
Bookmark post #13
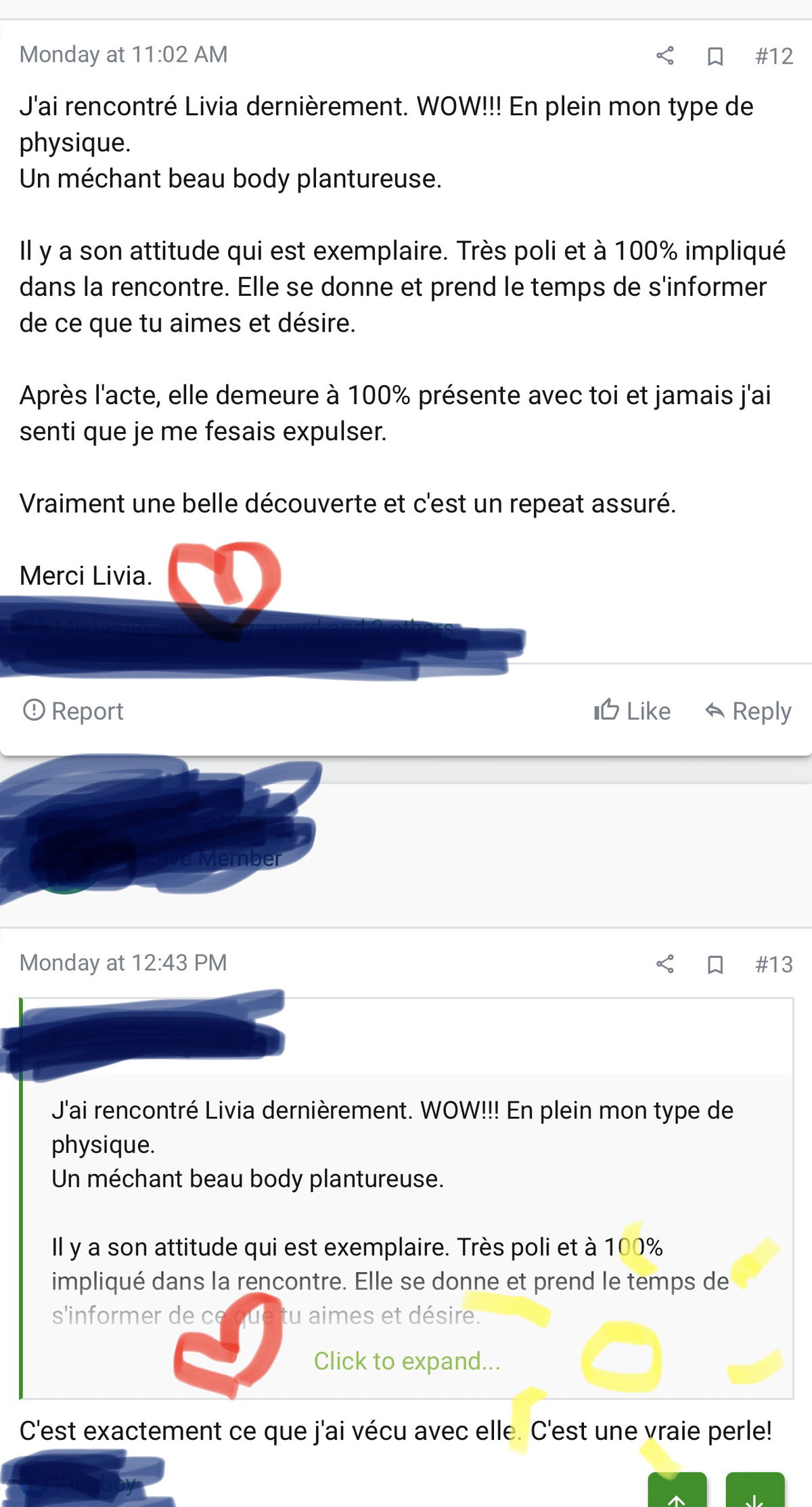click(715, 965)
